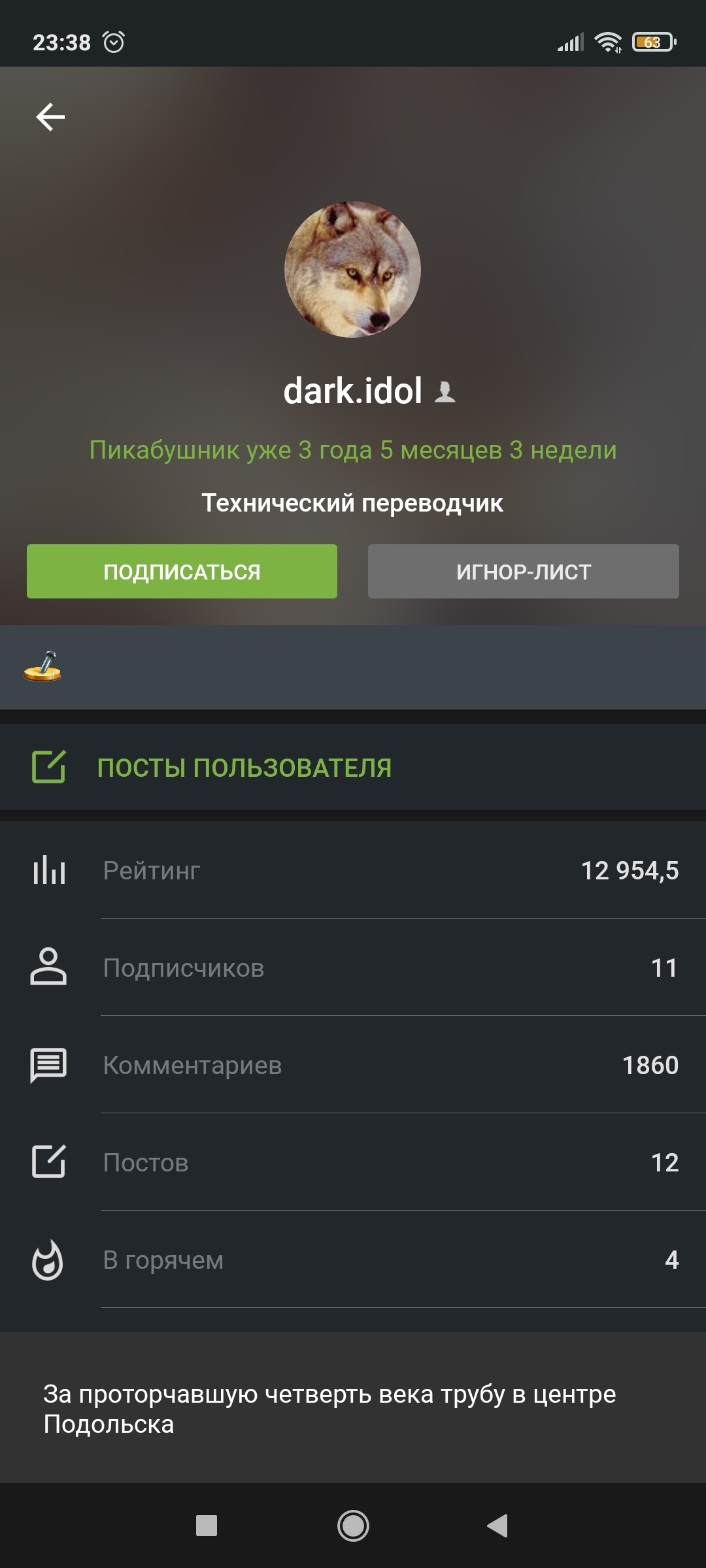706x1568 pixels.
Task: Open the Постов row
Action: pyautogui.click(x=353, y=1162)
